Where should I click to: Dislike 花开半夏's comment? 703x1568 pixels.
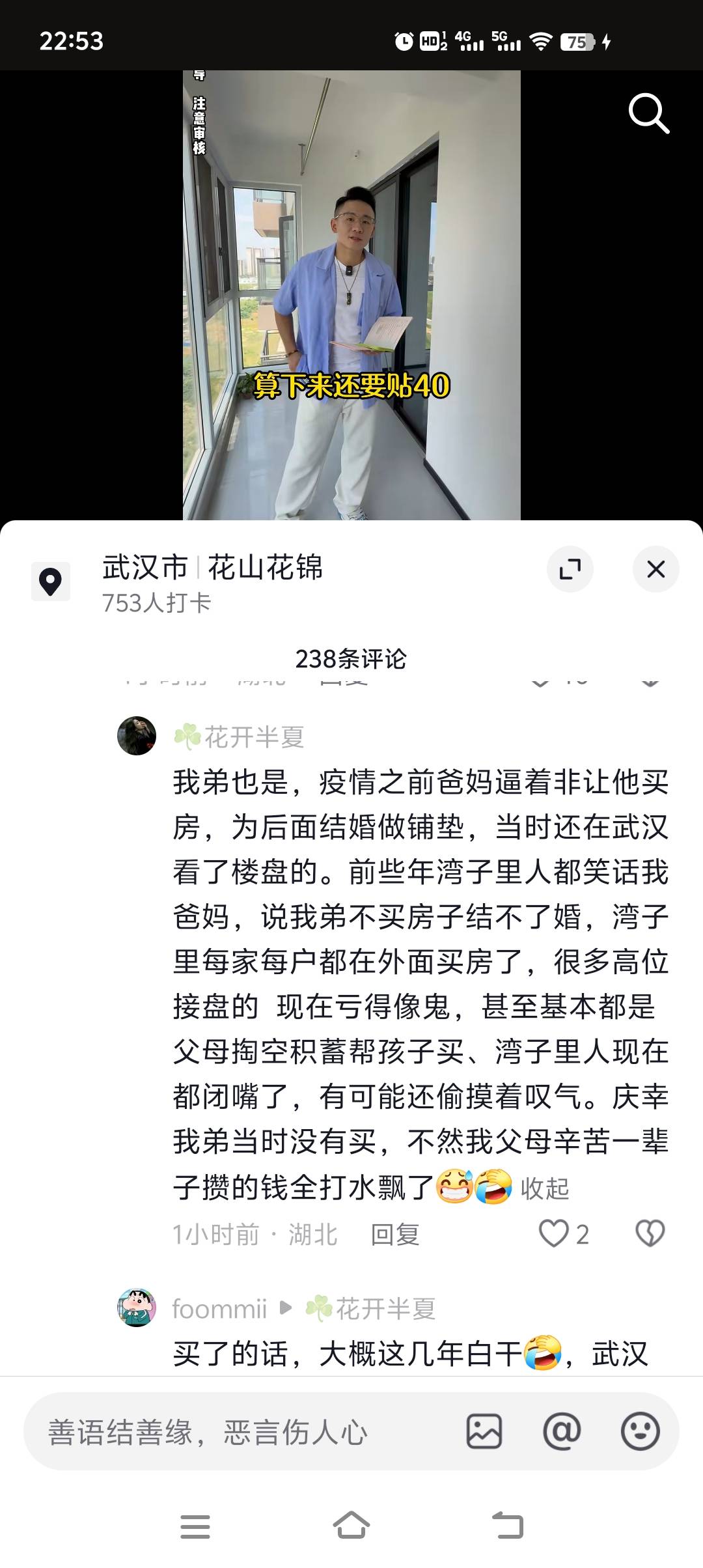pyautogui.click(x=650, y=1233)
